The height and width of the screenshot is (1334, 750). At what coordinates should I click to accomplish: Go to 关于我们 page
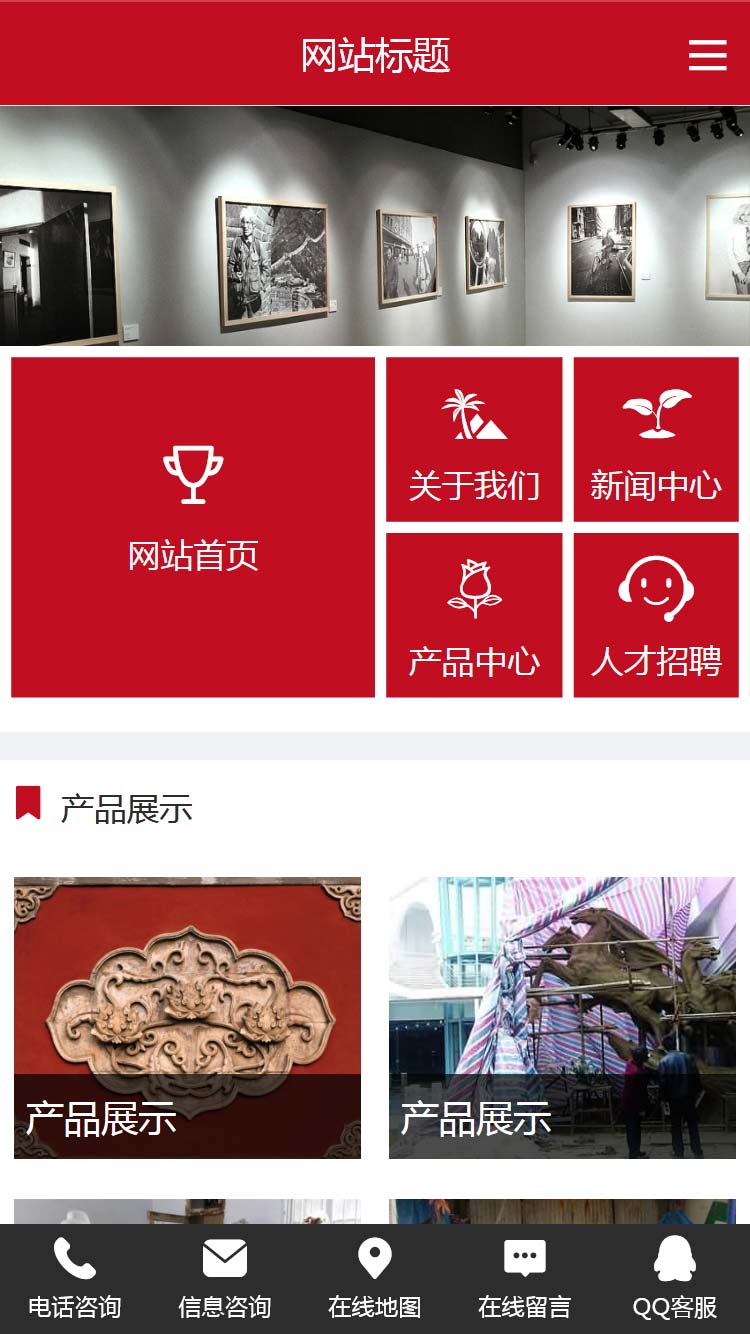pyautogui.click(x=474, y=440)
